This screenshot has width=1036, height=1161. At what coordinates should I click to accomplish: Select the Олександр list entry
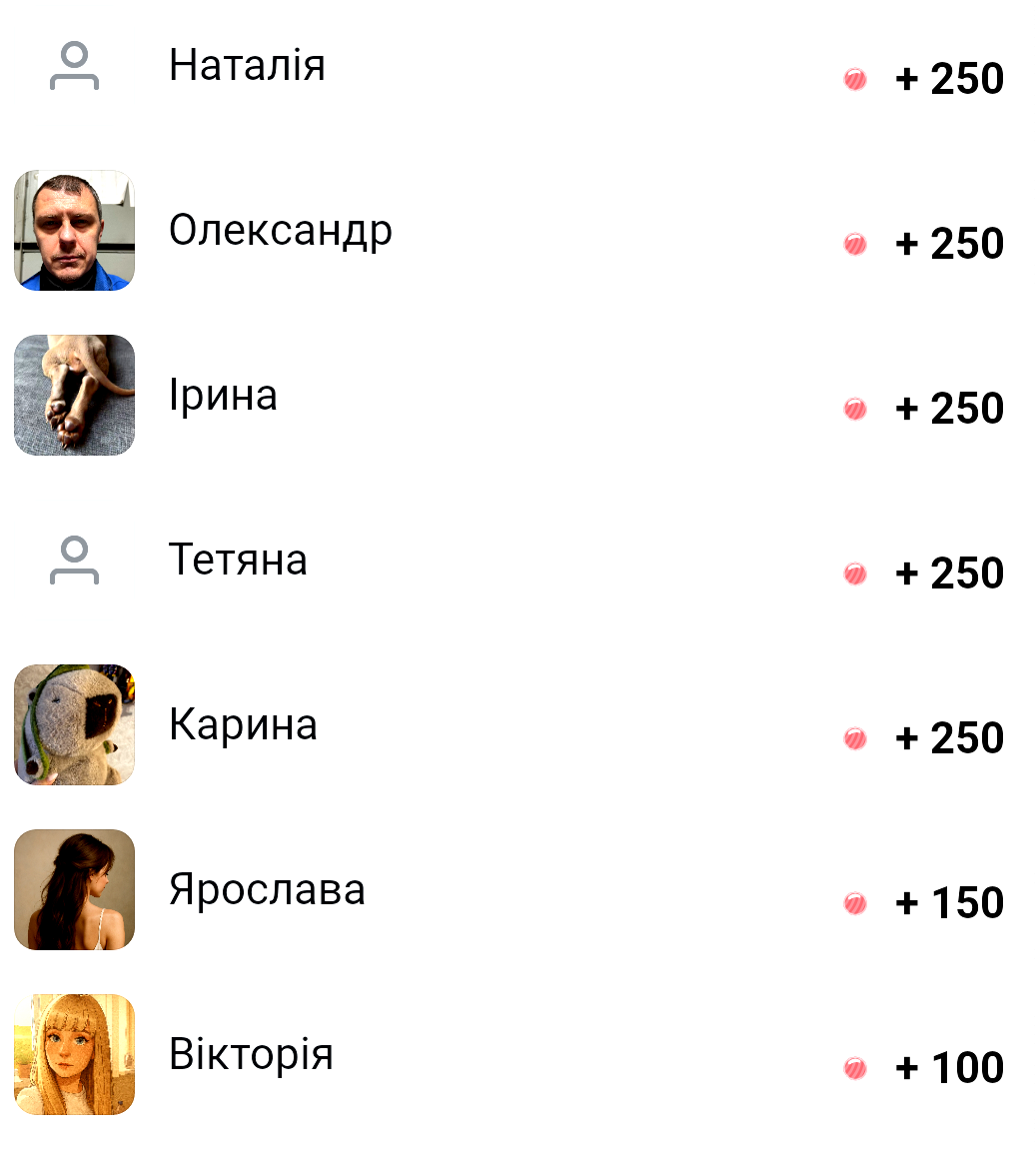coord(280,231)
